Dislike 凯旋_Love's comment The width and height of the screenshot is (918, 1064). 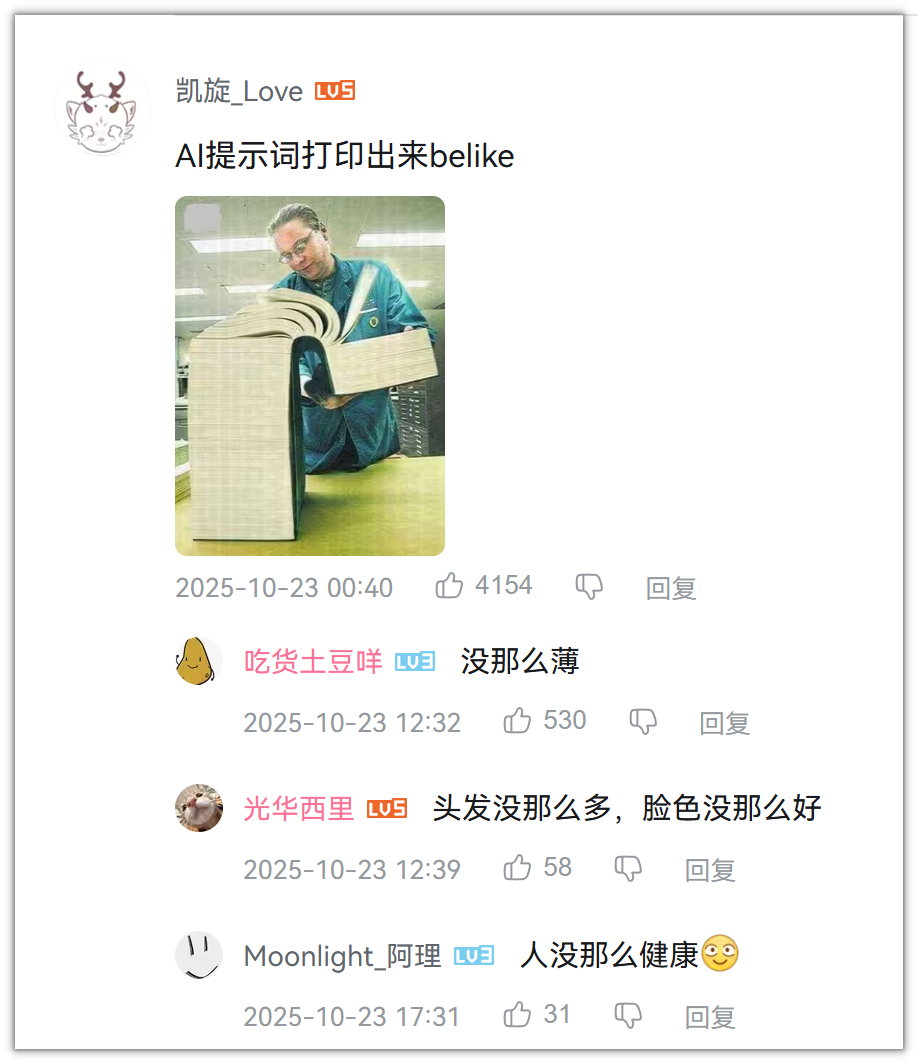(589, 587)
